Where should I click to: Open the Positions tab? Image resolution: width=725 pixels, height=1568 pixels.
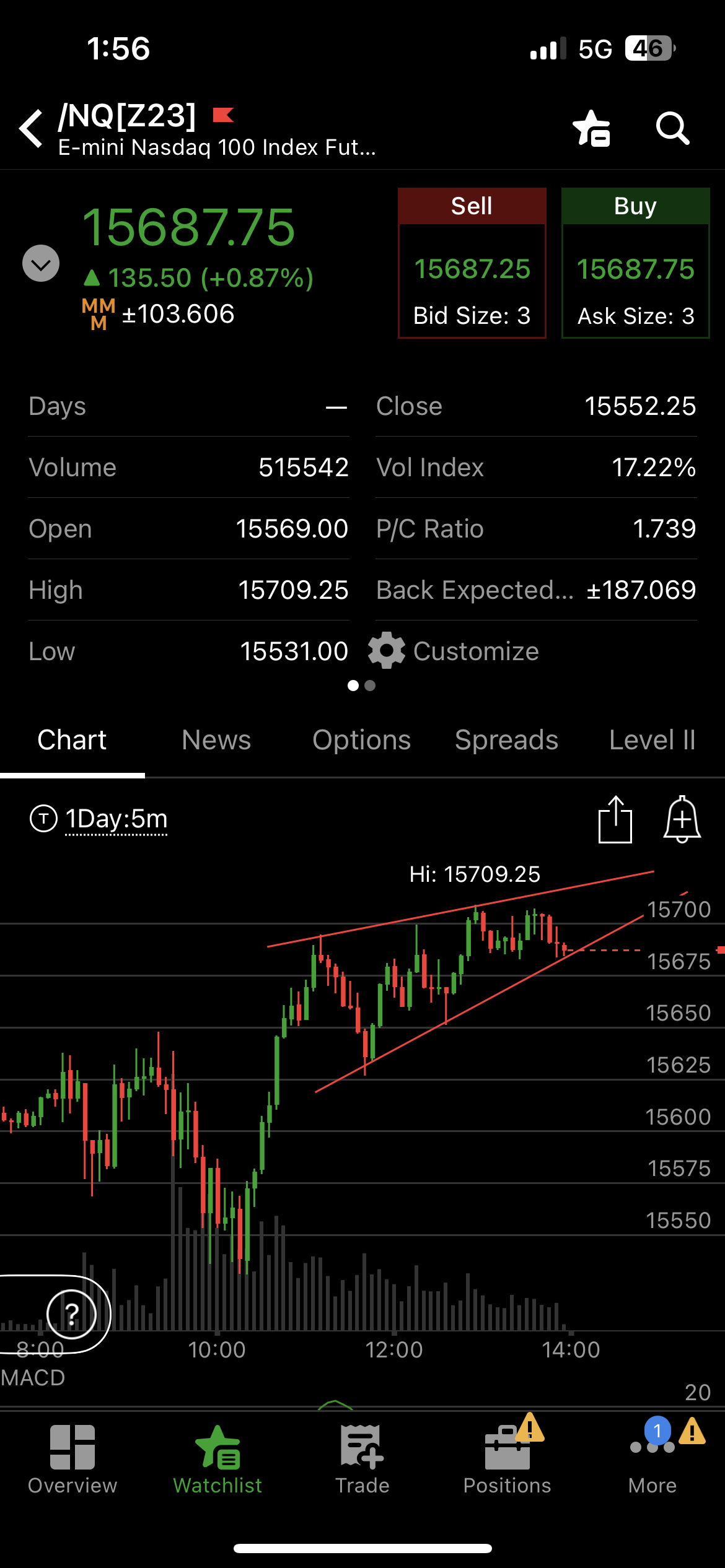[507, 1460]
